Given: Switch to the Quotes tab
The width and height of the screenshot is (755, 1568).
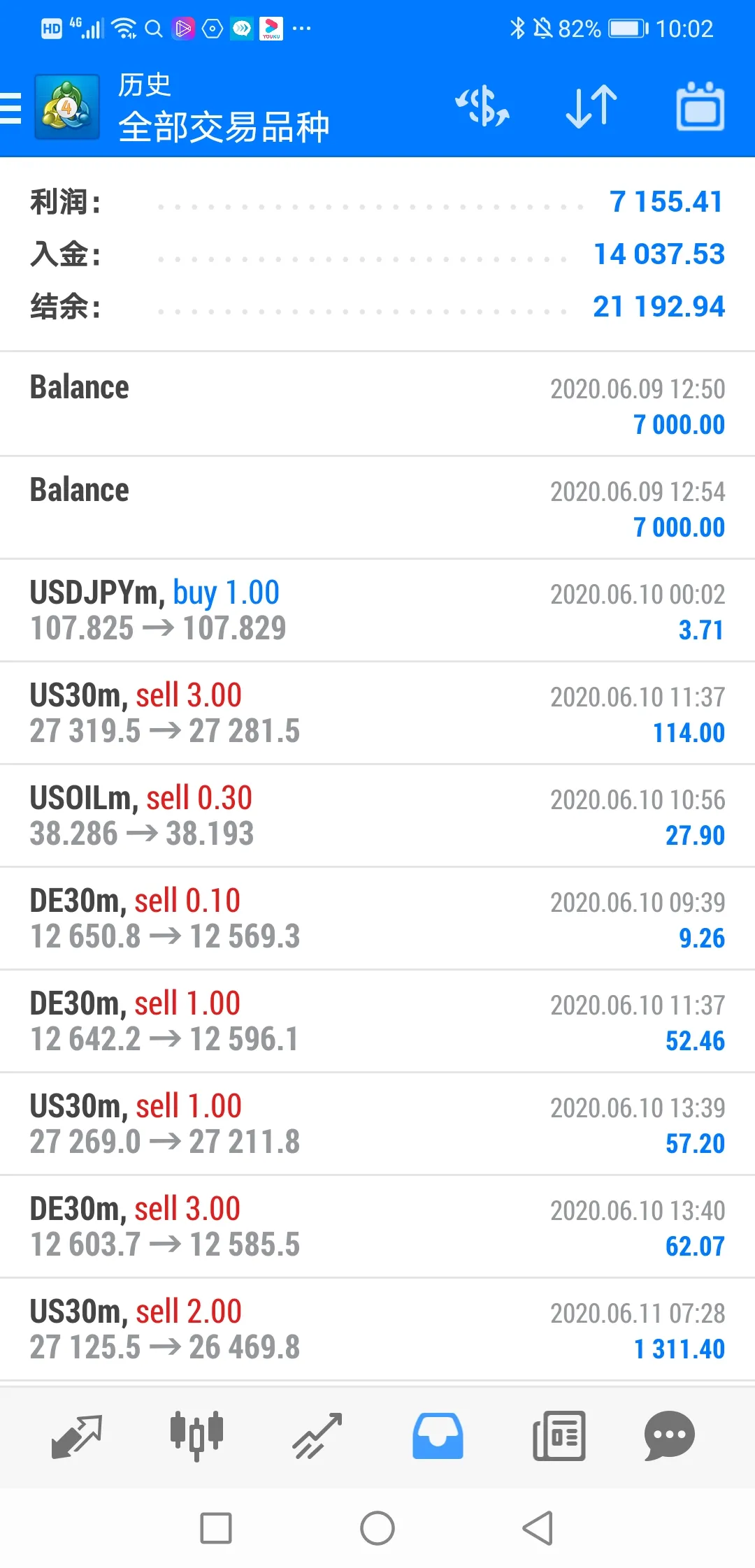Looking at the screenshot, I should pyautogui.click(x=77, y=1437).
